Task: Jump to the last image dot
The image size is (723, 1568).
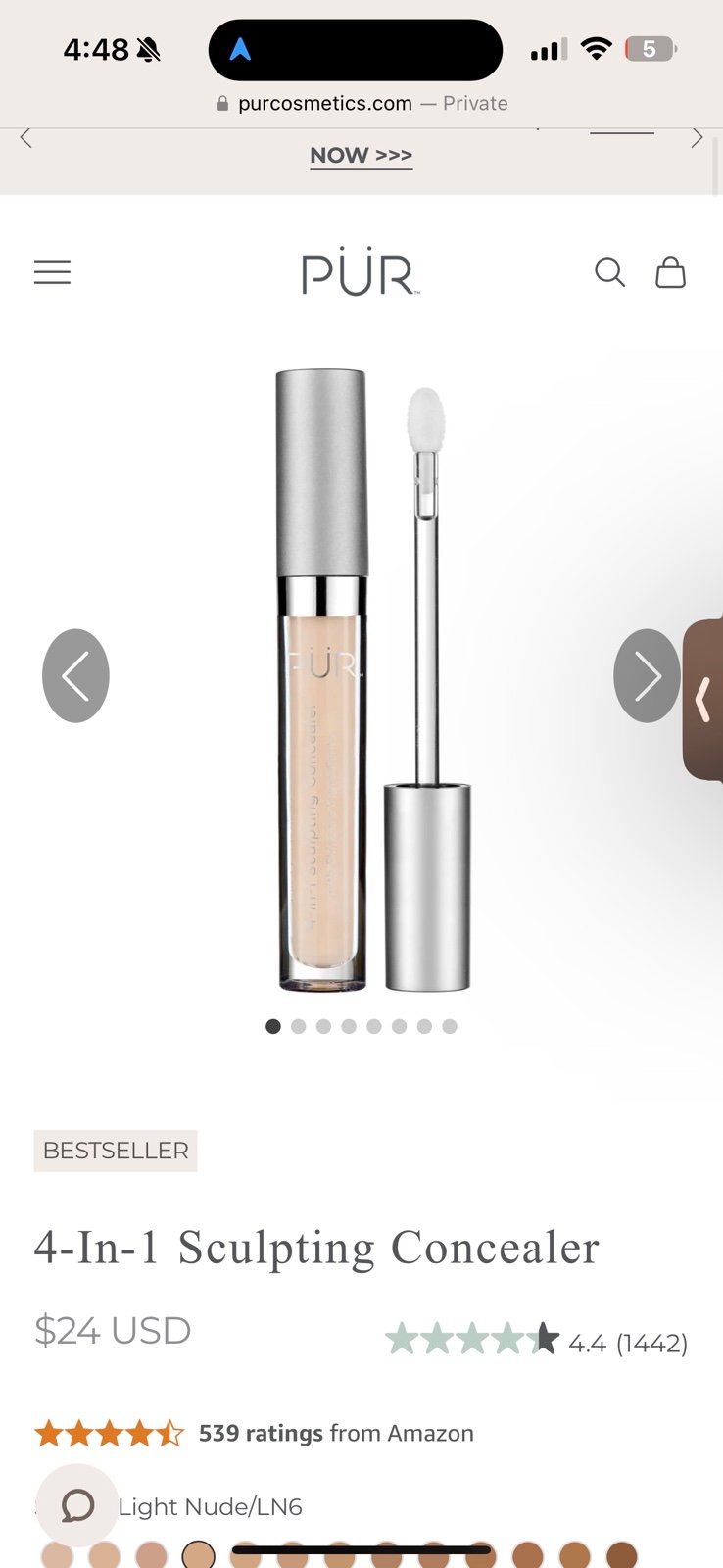Action: coord(450,1026)
